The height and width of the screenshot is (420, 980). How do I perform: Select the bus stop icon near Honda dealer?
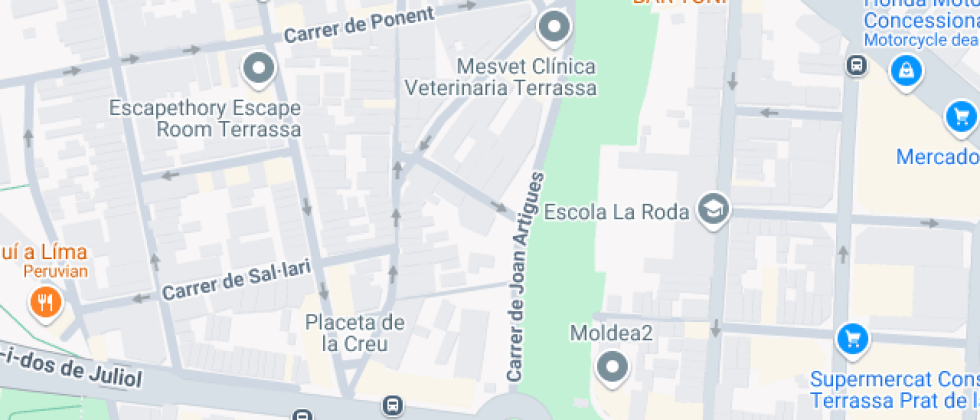(856, 65)
